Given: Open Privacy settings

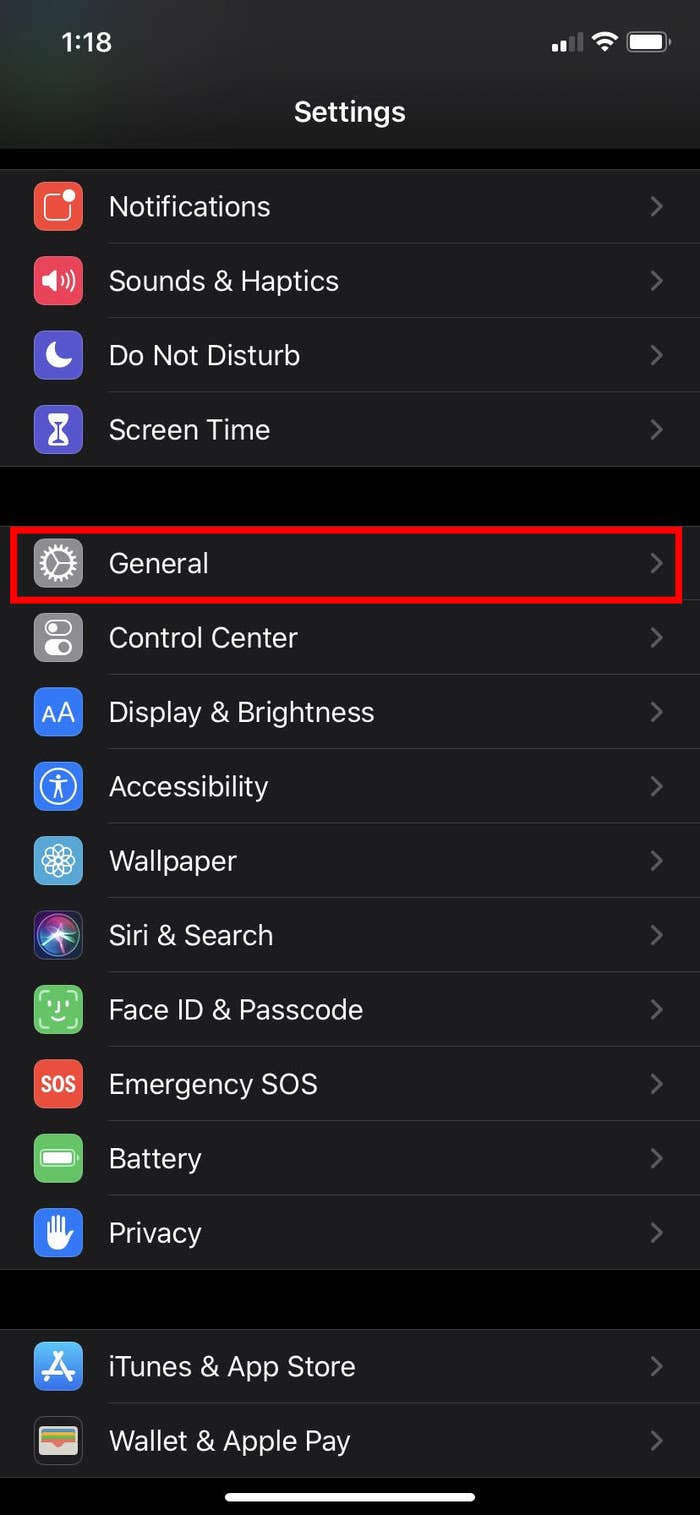Looking at the screenshot, I should pyautogui.click(x=350, y=1233).
